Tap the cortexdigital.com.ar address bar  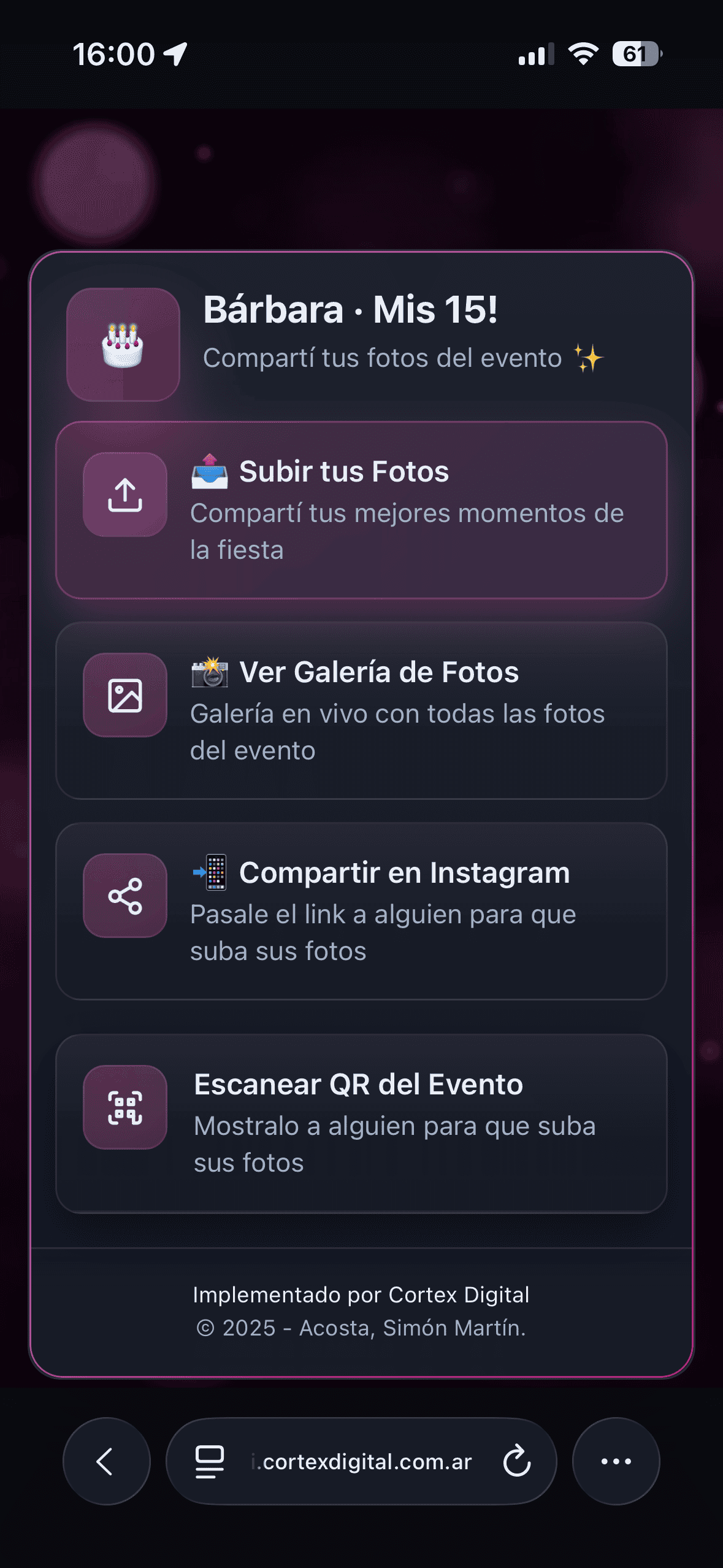[x=361, y=1461]
